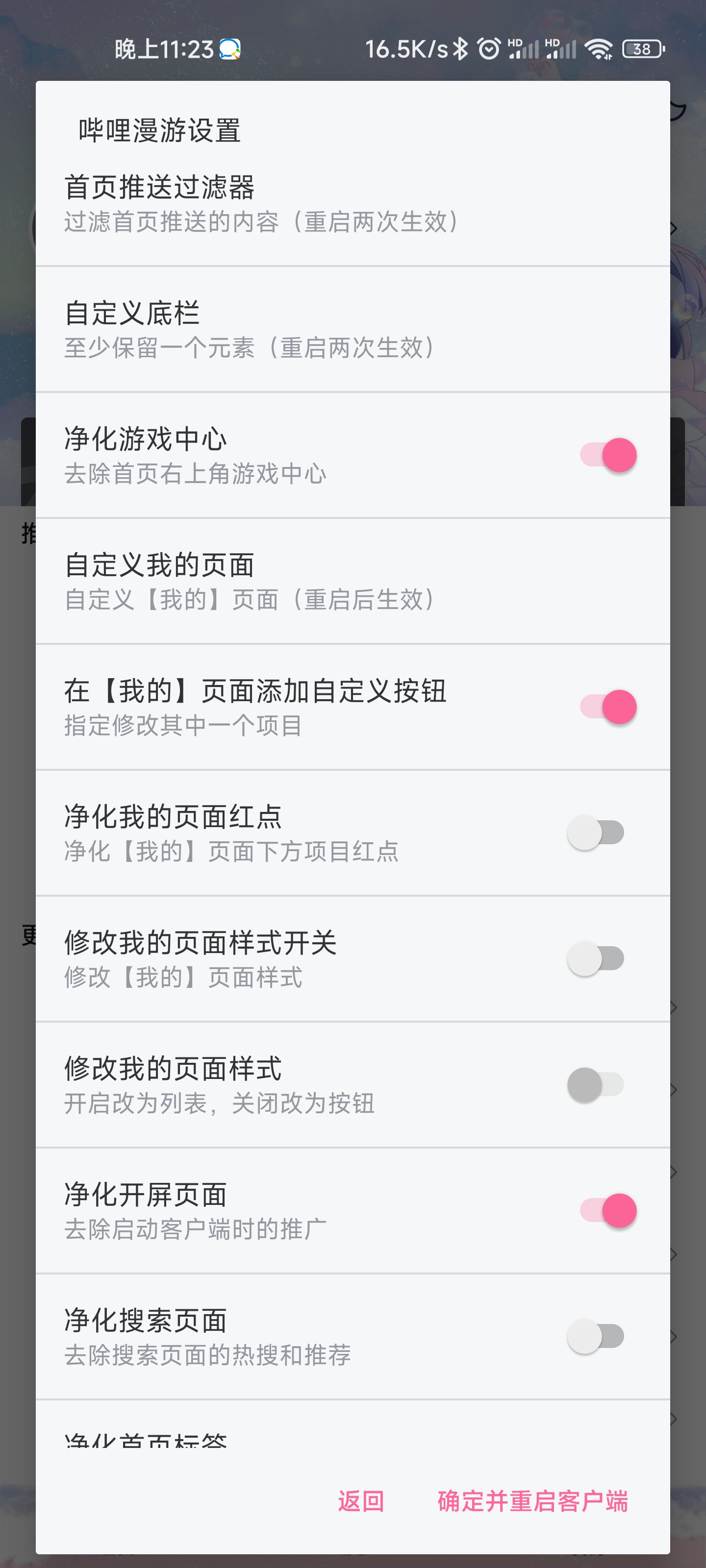Viewport: 706px width, 1568px height.
Task: Turn off 净化开屏页面 switch
Action: [608, 1211]
